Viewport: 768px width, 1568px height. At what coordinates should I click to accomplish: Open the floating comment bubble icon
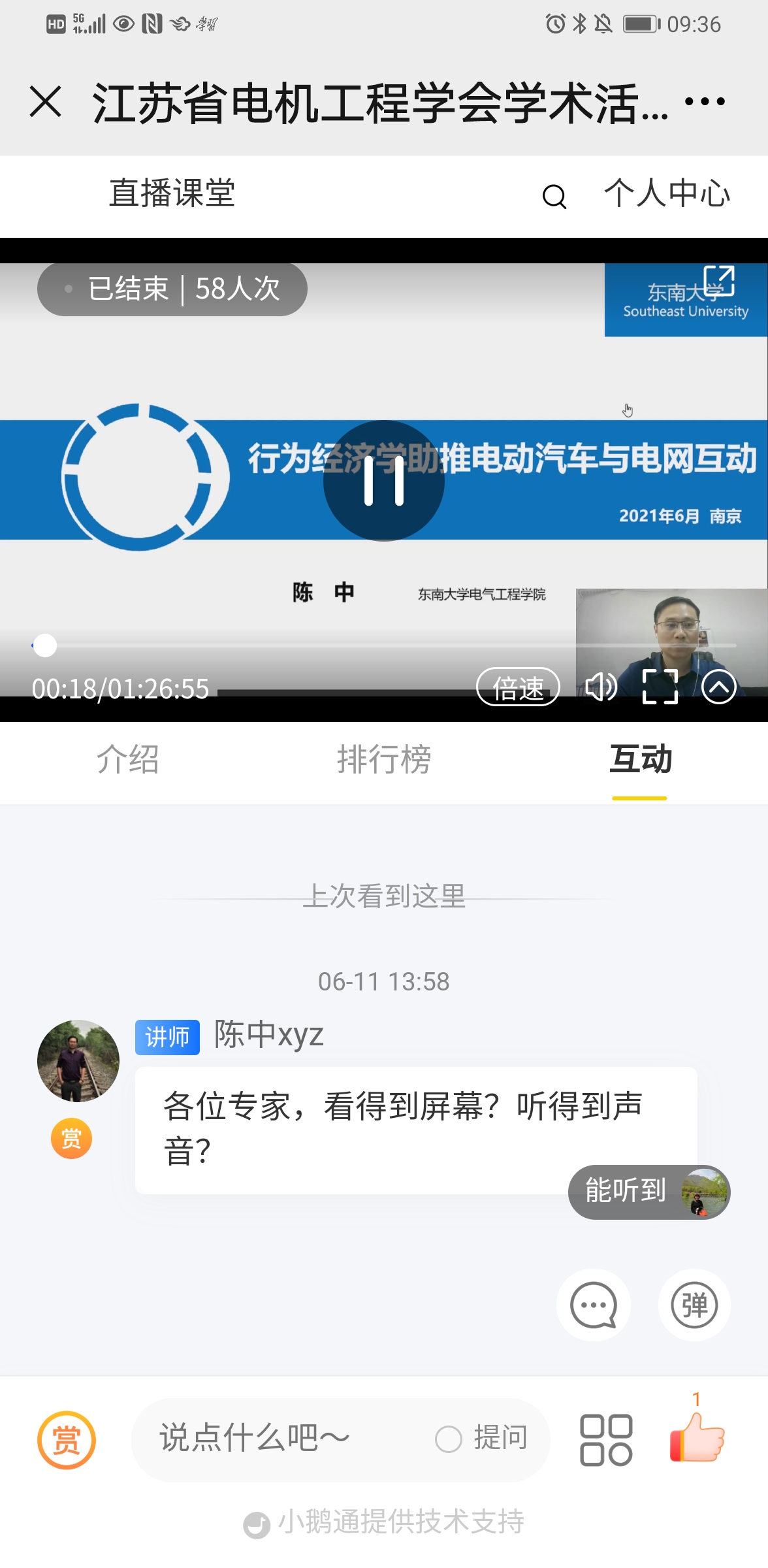coord(594,1305)
